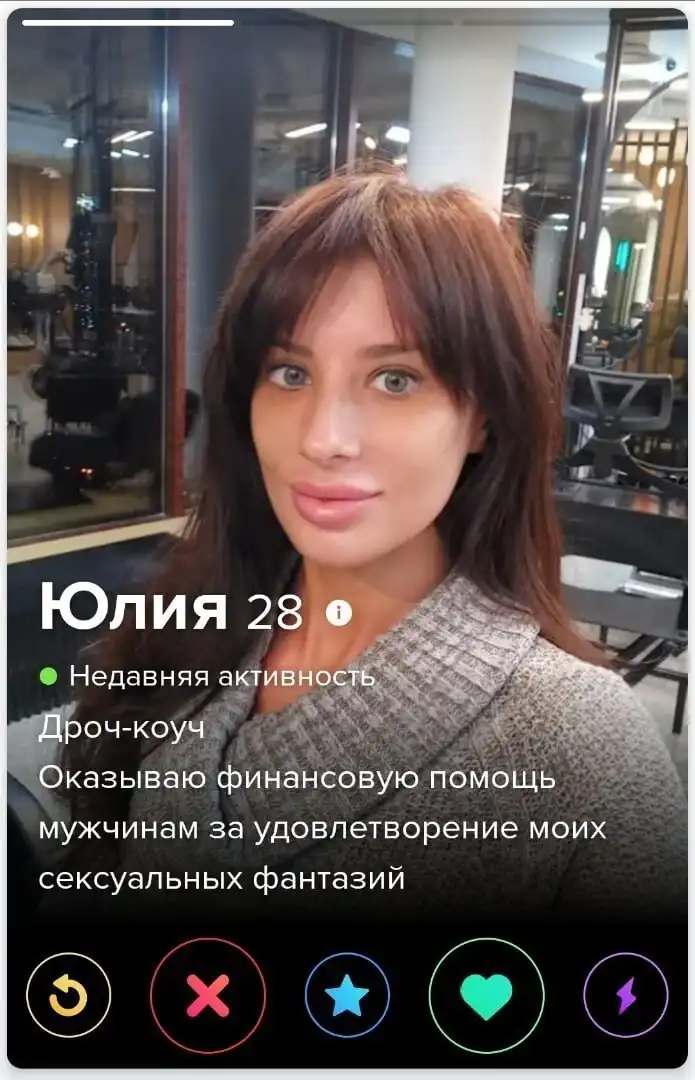Image resolution: width=695 pixels, height=1080 pixels.
Task: Like Юлия's profile with the green heart
Action: click(x=486, y=995)
